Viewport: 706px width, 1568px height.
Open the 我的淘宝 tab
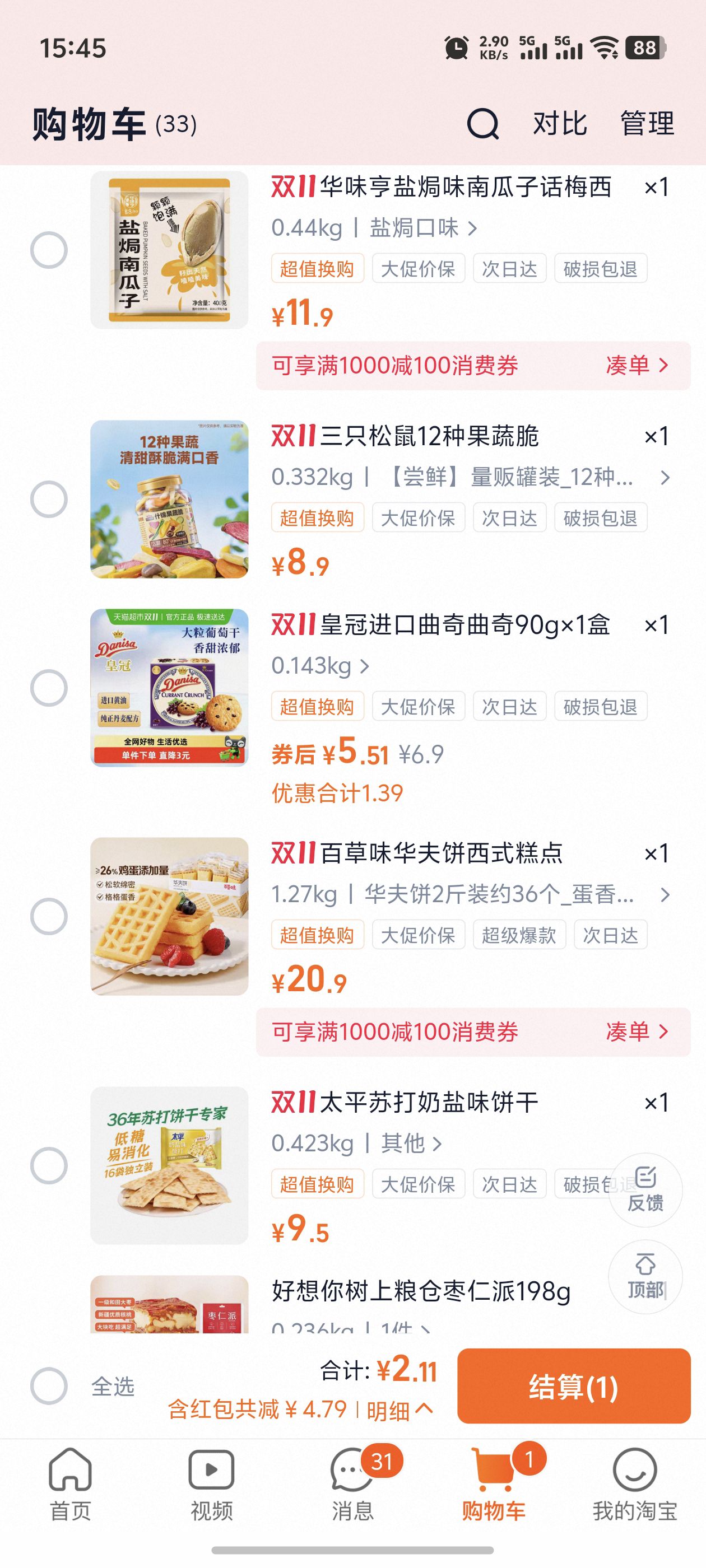(x=635, y=1483)
